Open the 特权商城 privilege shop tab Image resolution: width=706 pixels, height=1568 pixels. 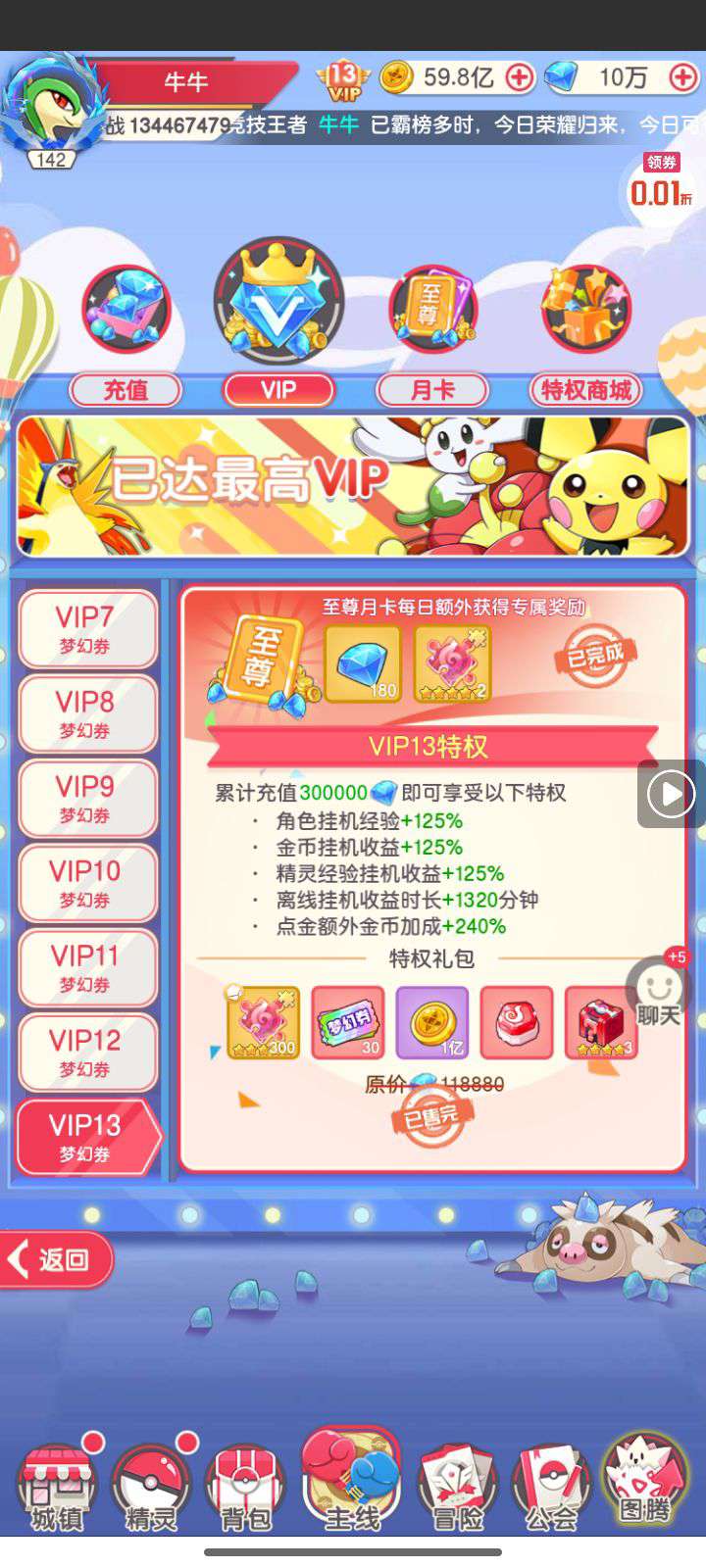pyautogui.click(x=585, y=390)
